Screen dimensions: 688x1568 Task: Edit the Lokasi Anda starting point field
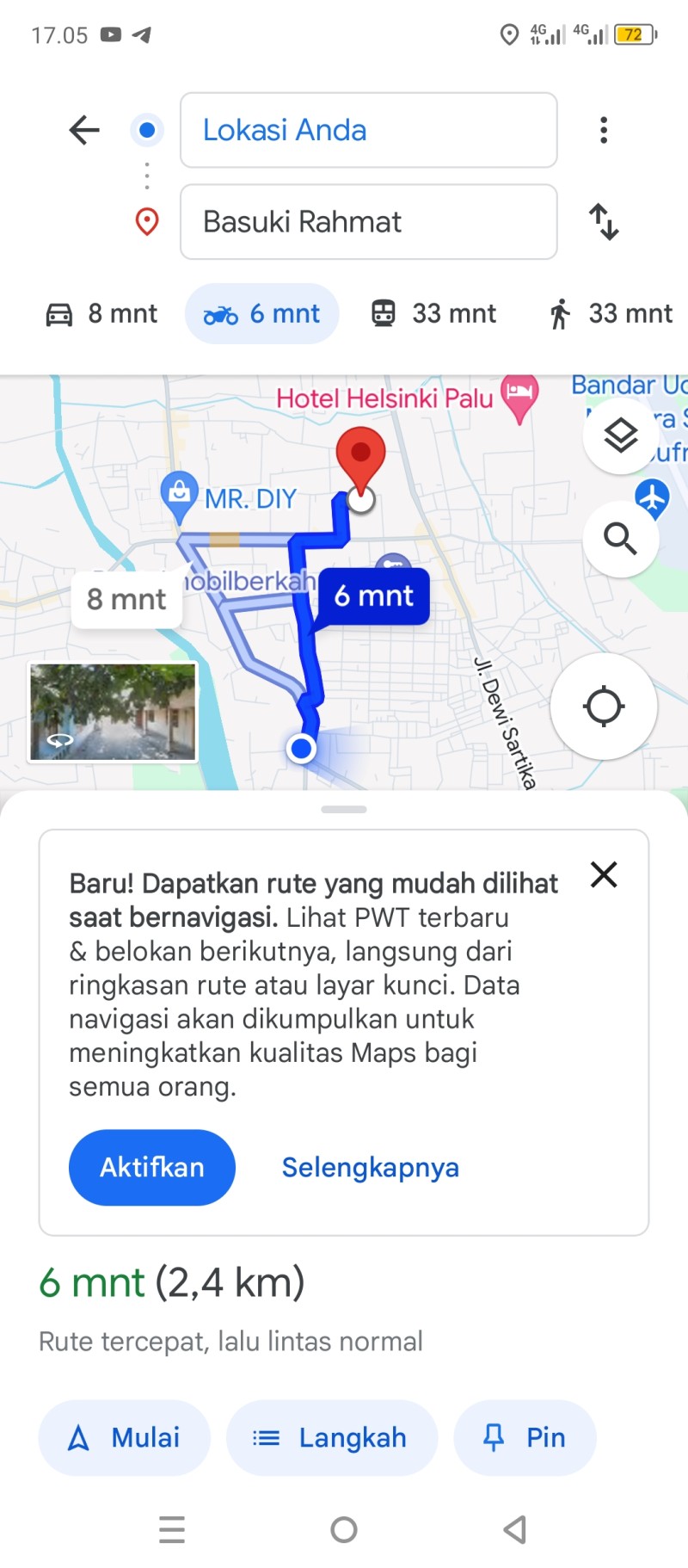pos(368,130)
